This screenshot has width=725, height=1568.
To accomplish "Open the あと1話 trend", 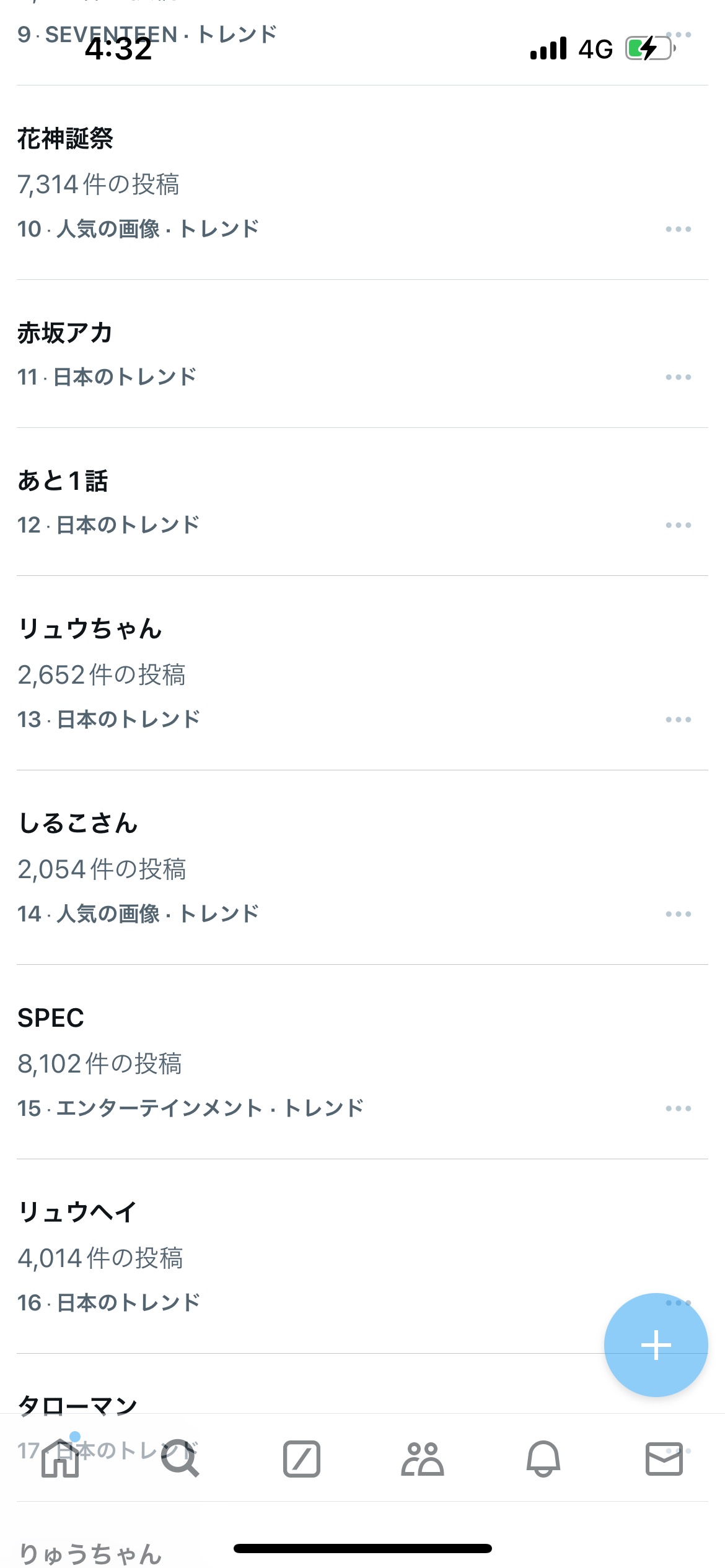I will 362,502.
